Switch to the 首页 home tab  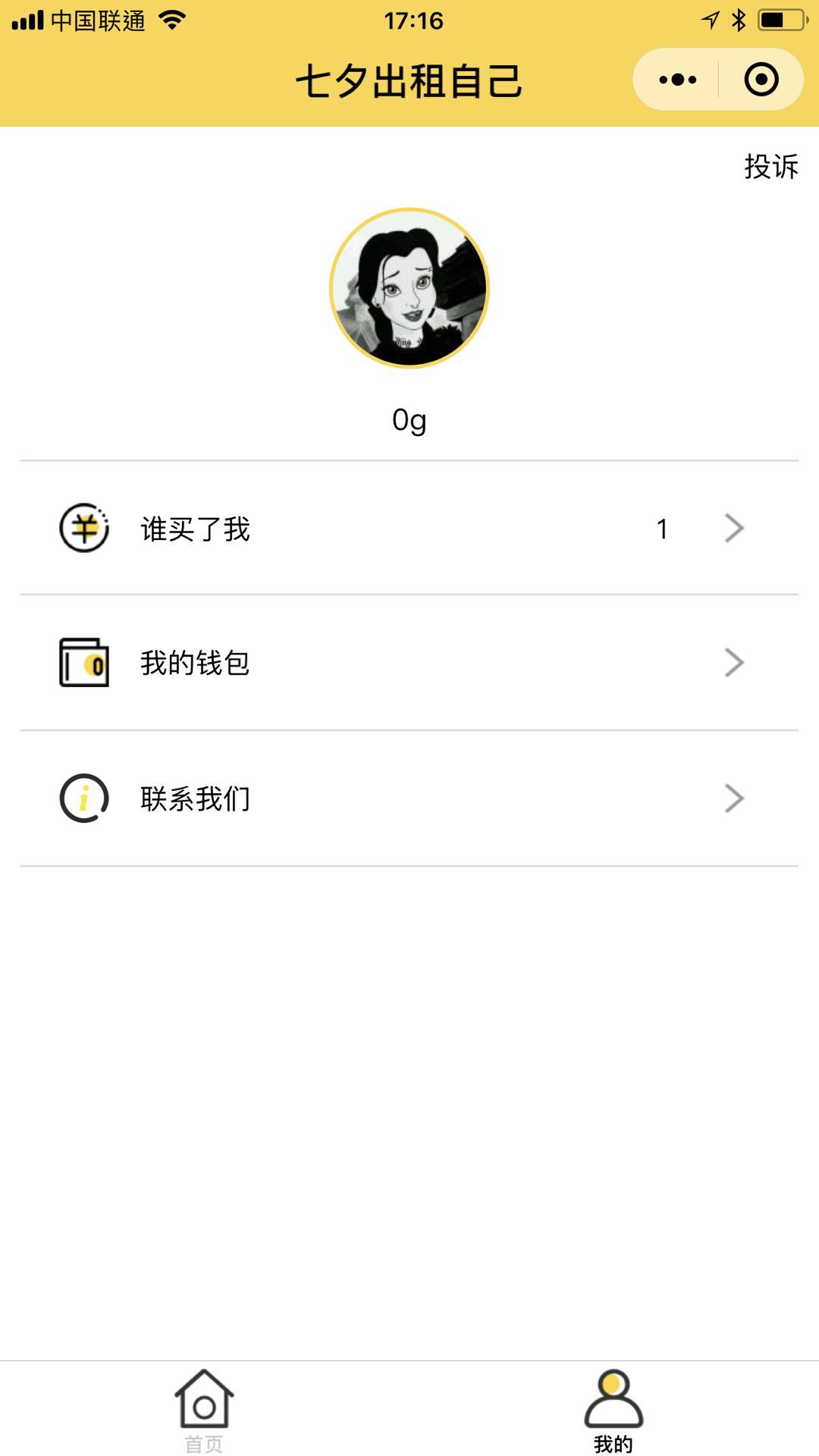pos(205,1410)
